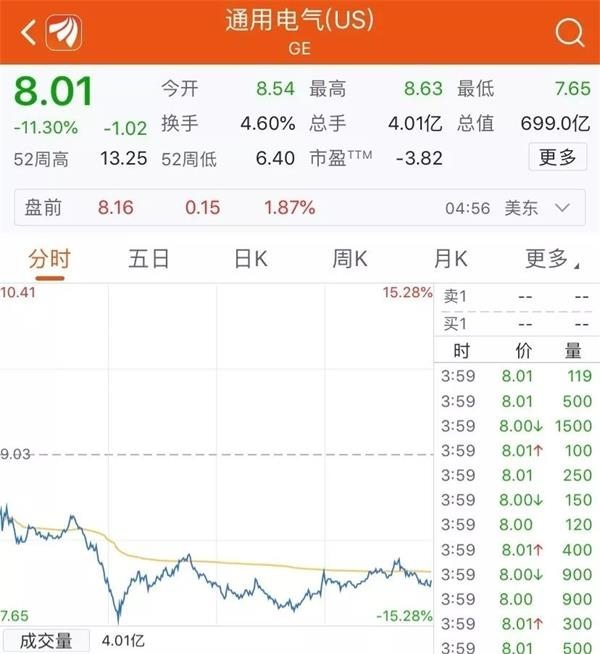Switch to the 五日 chart tab
Viewport: 600px width, 654px height.
pyautogui.click(x=148, y=259)
